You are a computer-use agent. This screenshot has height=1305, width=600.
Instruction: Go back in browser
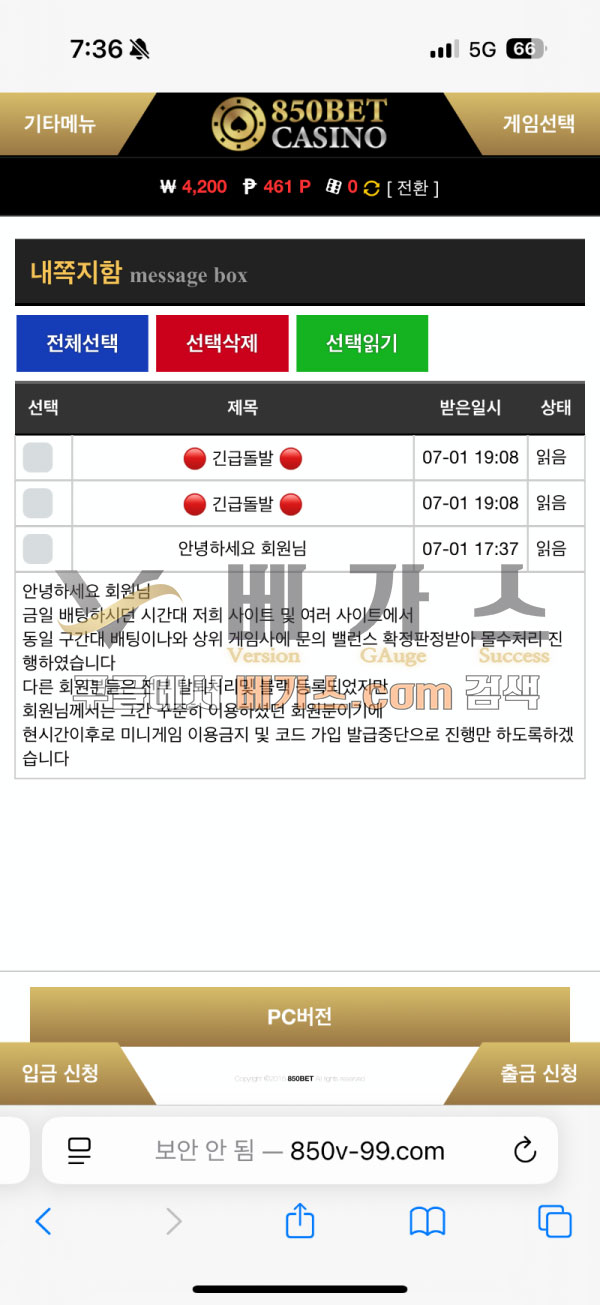click(43, 1221)
